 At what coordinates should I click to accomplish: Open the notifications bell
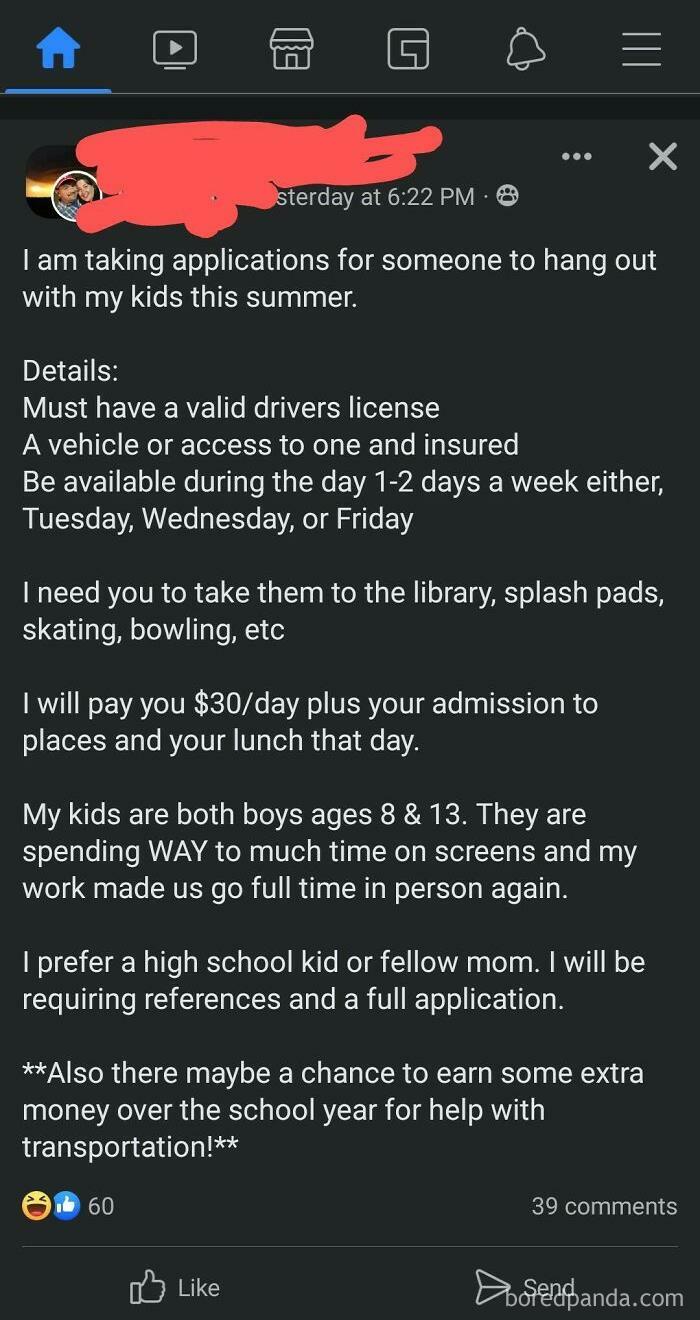(x=525, y=48)
